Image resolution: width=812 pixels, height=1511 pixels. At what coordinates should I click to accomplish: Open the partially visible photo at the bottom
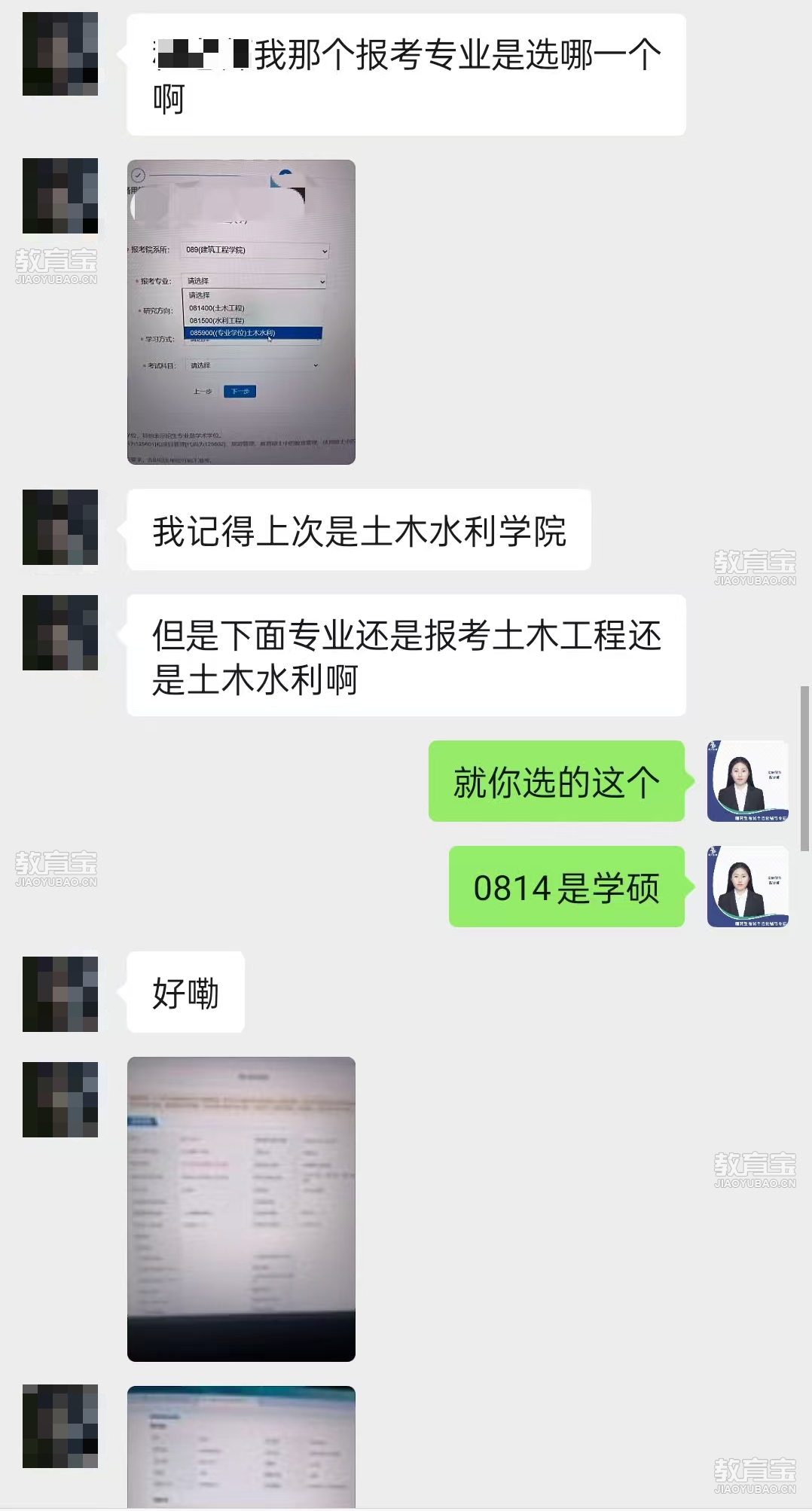pos(241,1446)
